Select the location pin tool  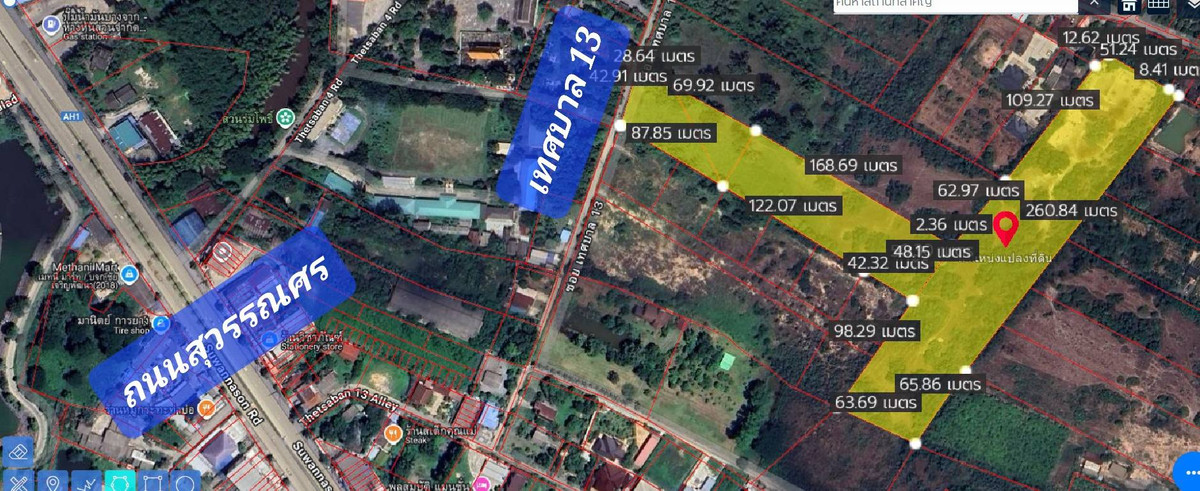click(x=52, y=483)
